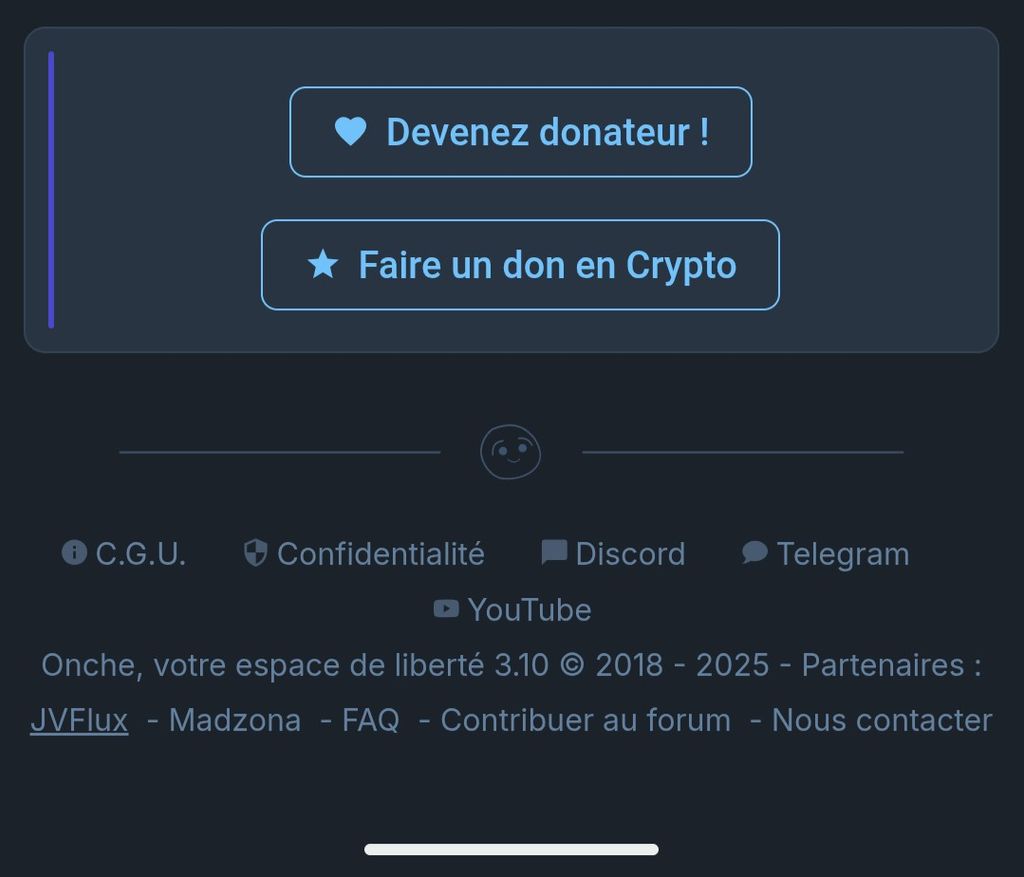Tap the Nous contacter link
Screen dimensions: 1024x877
coord(881,720)
